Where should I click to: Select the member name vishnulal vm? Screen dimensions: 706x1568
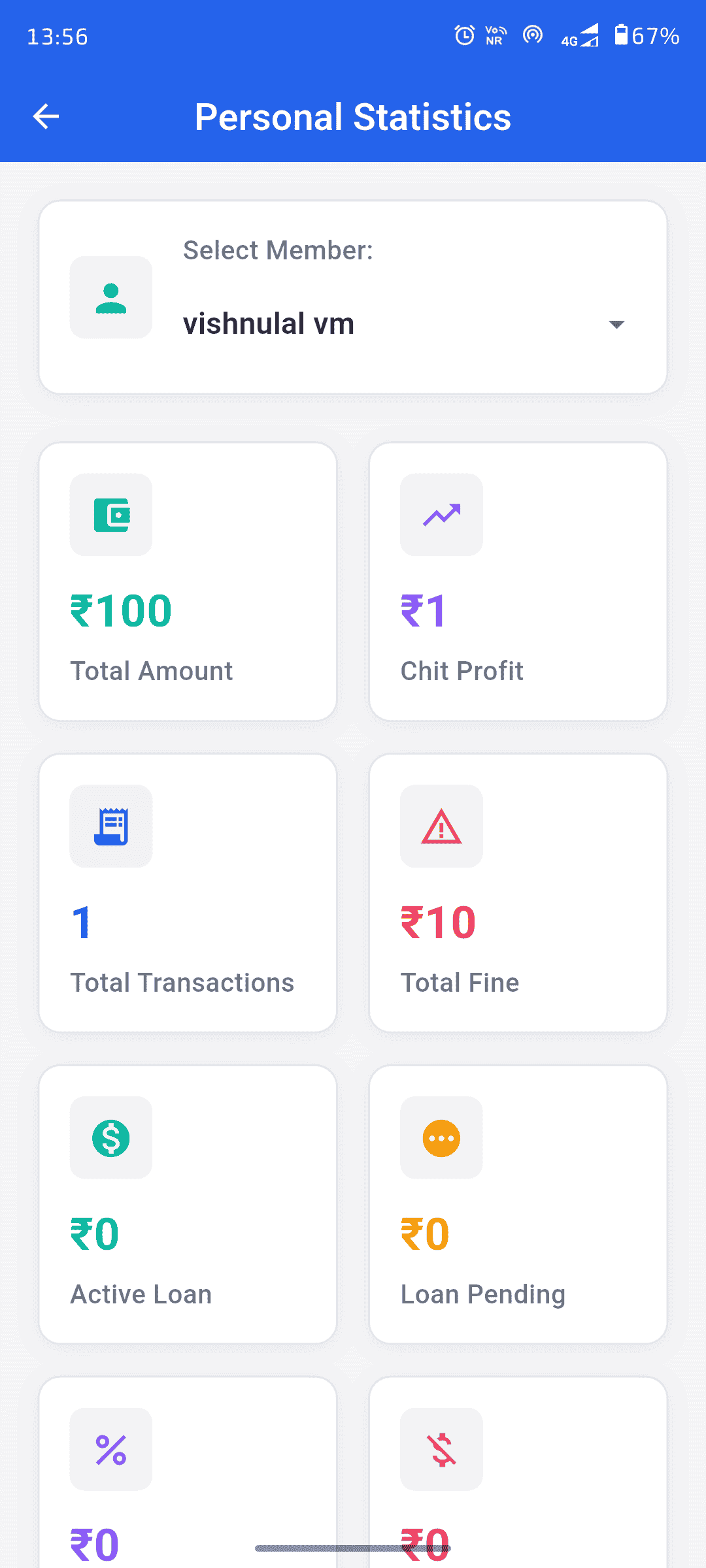coord(268,323)
